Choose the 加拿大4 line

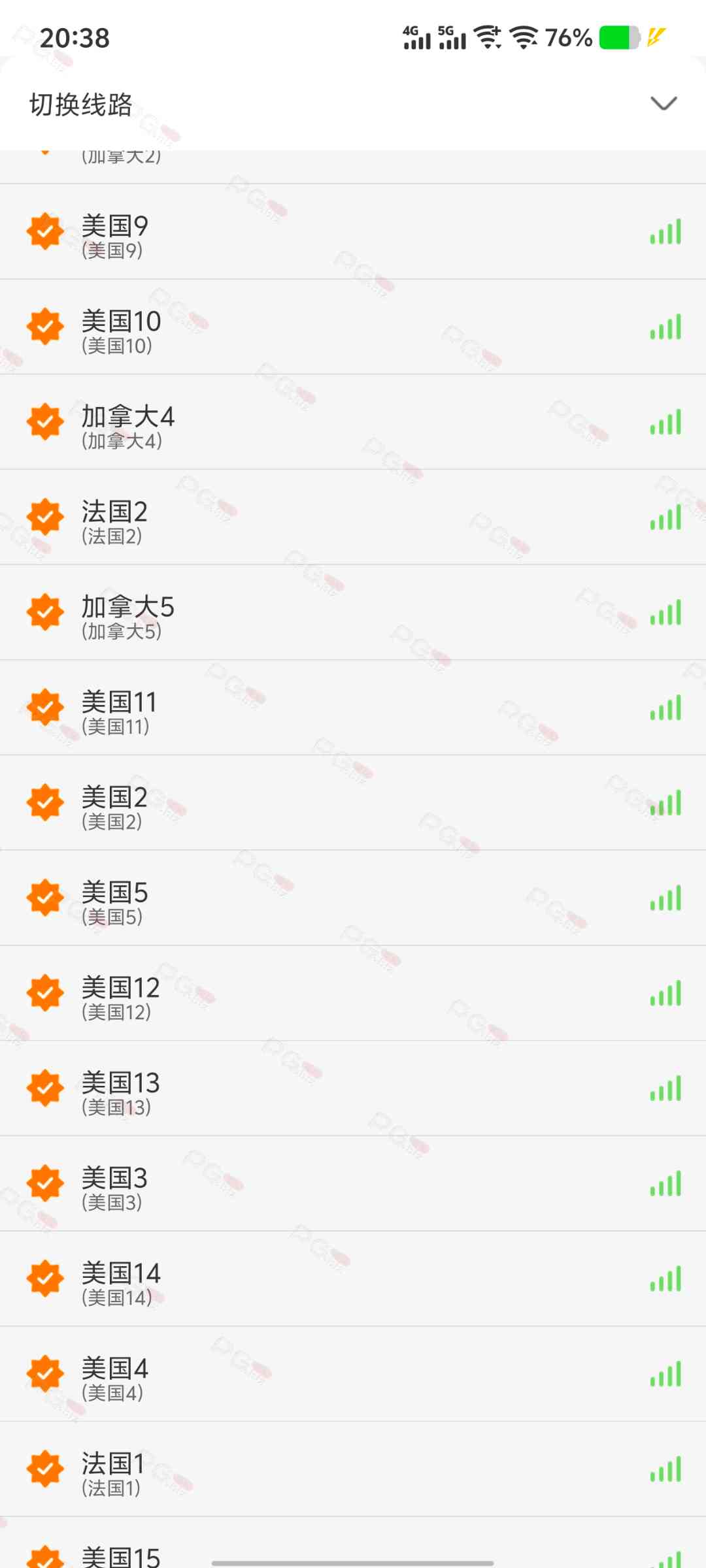353,423
